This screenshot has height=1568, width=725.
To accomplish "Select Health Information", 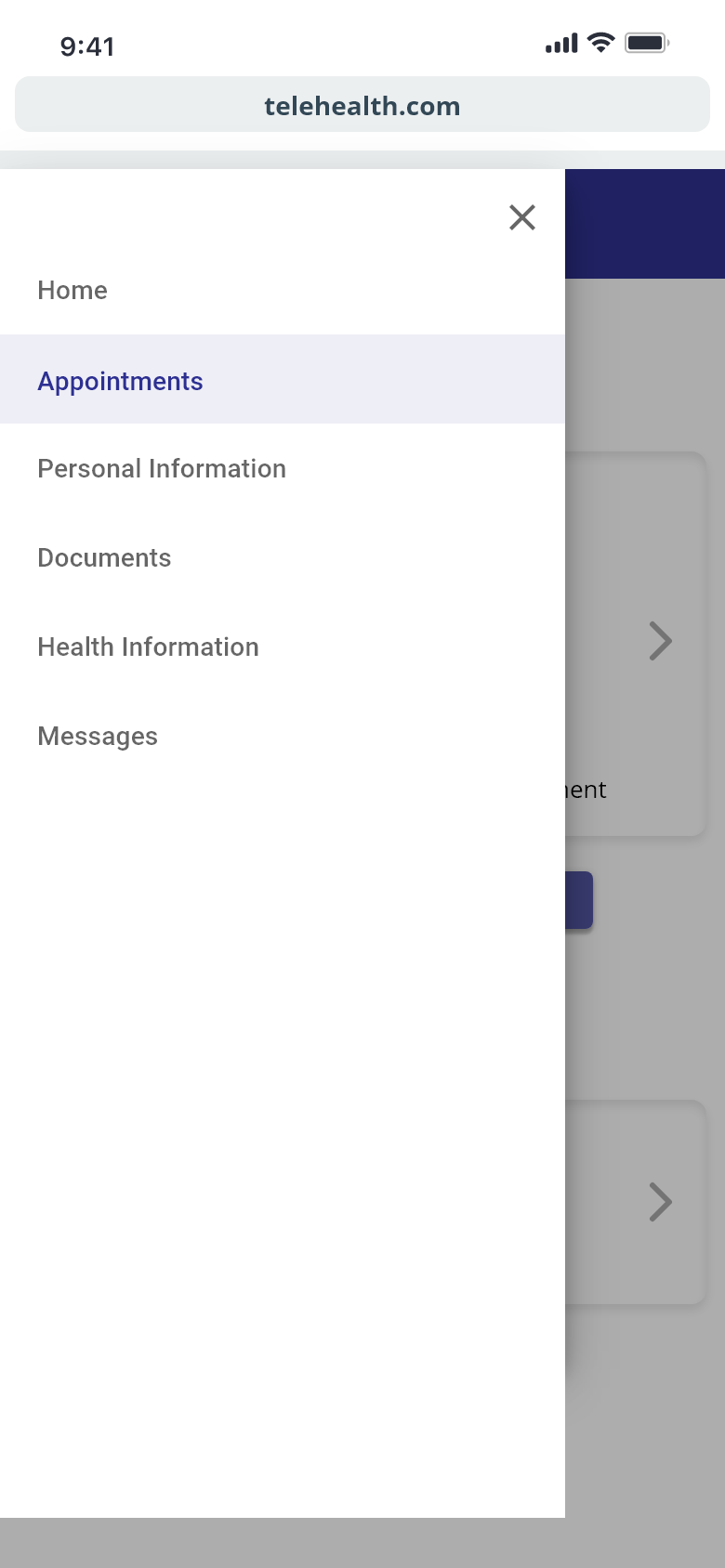I will click(148, 647).
